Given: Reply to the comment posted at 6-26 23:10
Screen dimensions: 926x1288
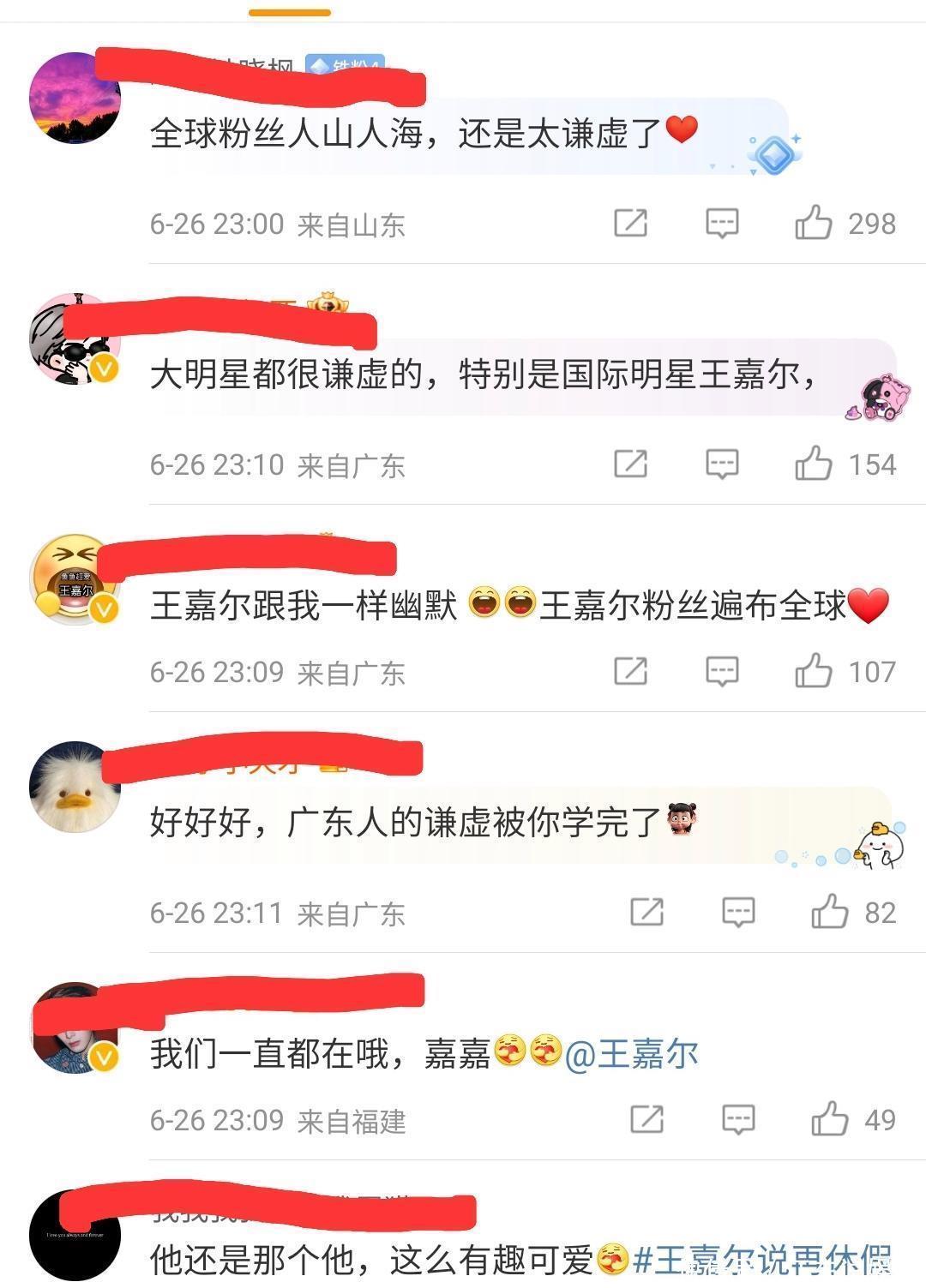Looking at the screenshot, I should (722, 464).
